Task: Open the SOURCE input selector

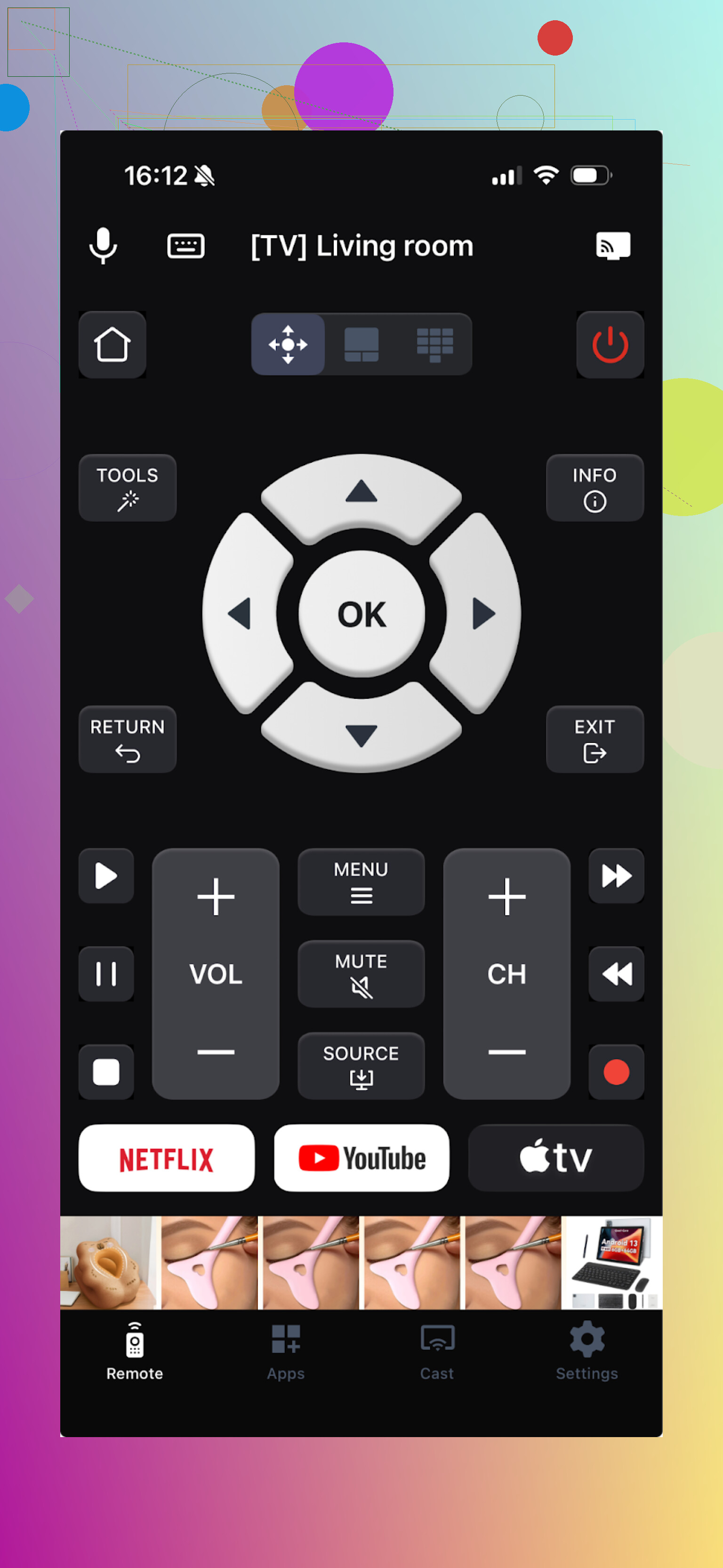Action: pos(361,1065)
